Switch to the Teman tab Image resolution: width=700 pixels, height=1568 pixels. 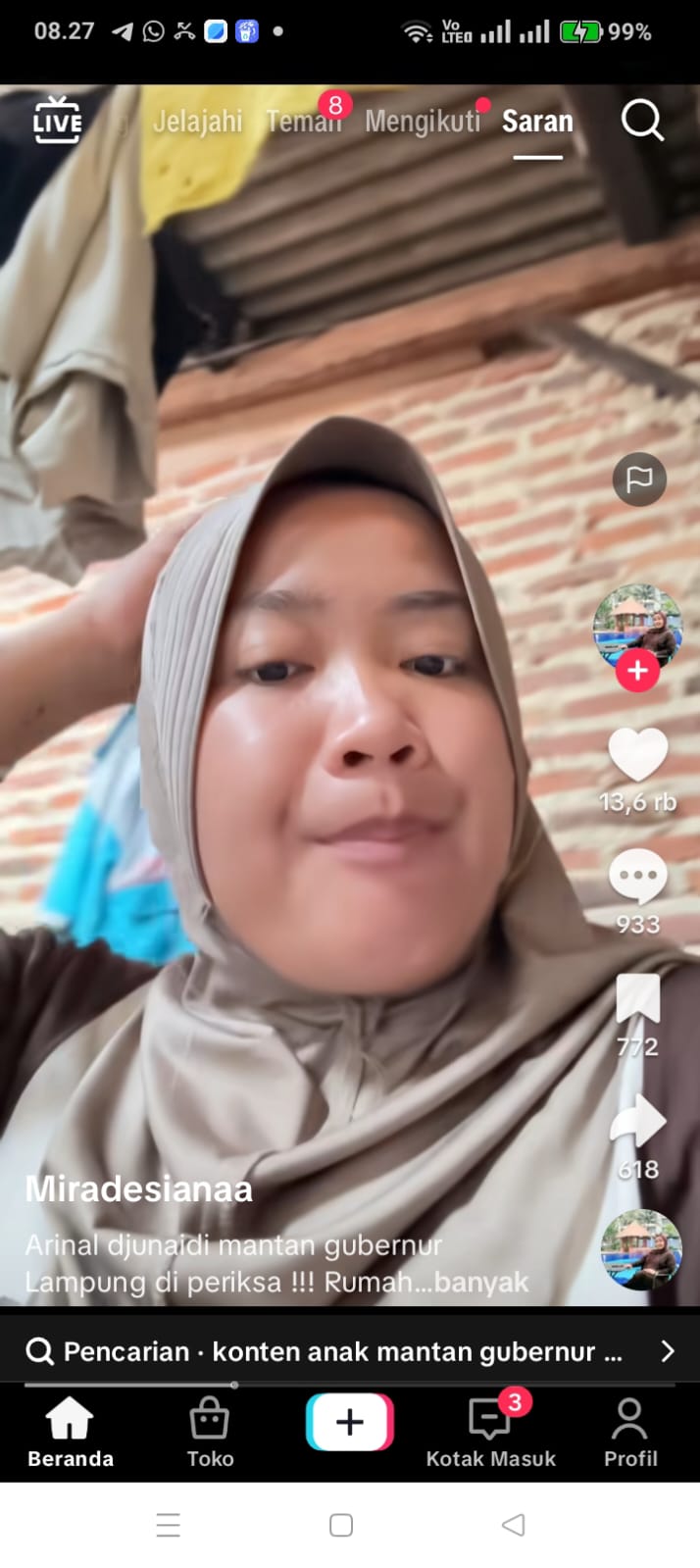click(x=304, y=122)
